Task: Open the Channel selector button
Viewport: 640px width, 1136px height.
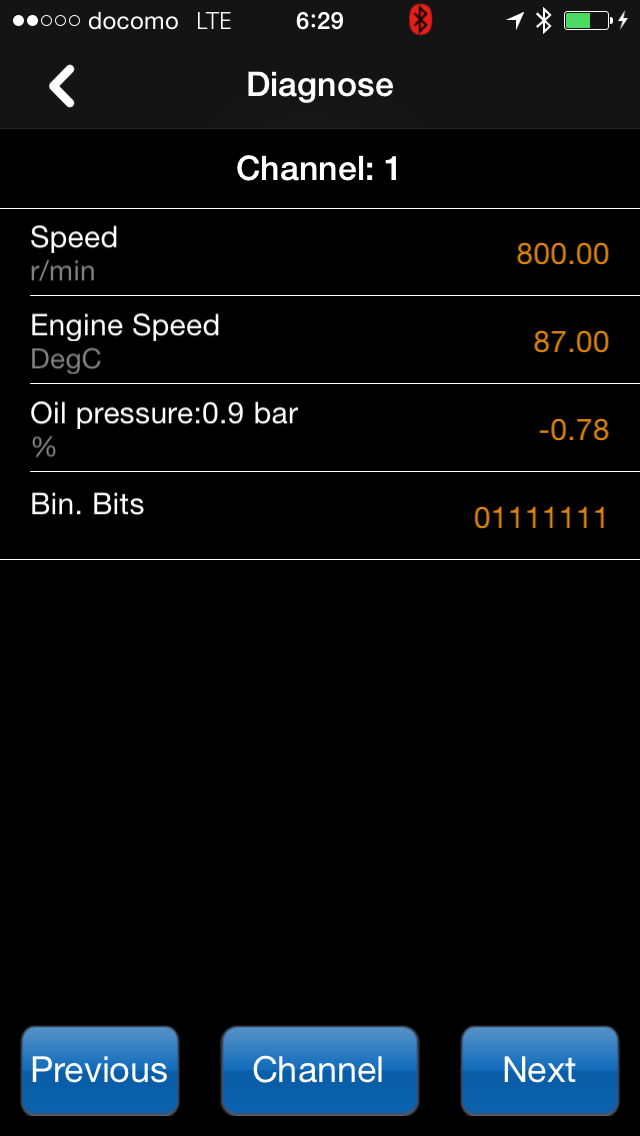Action: 319,1070
